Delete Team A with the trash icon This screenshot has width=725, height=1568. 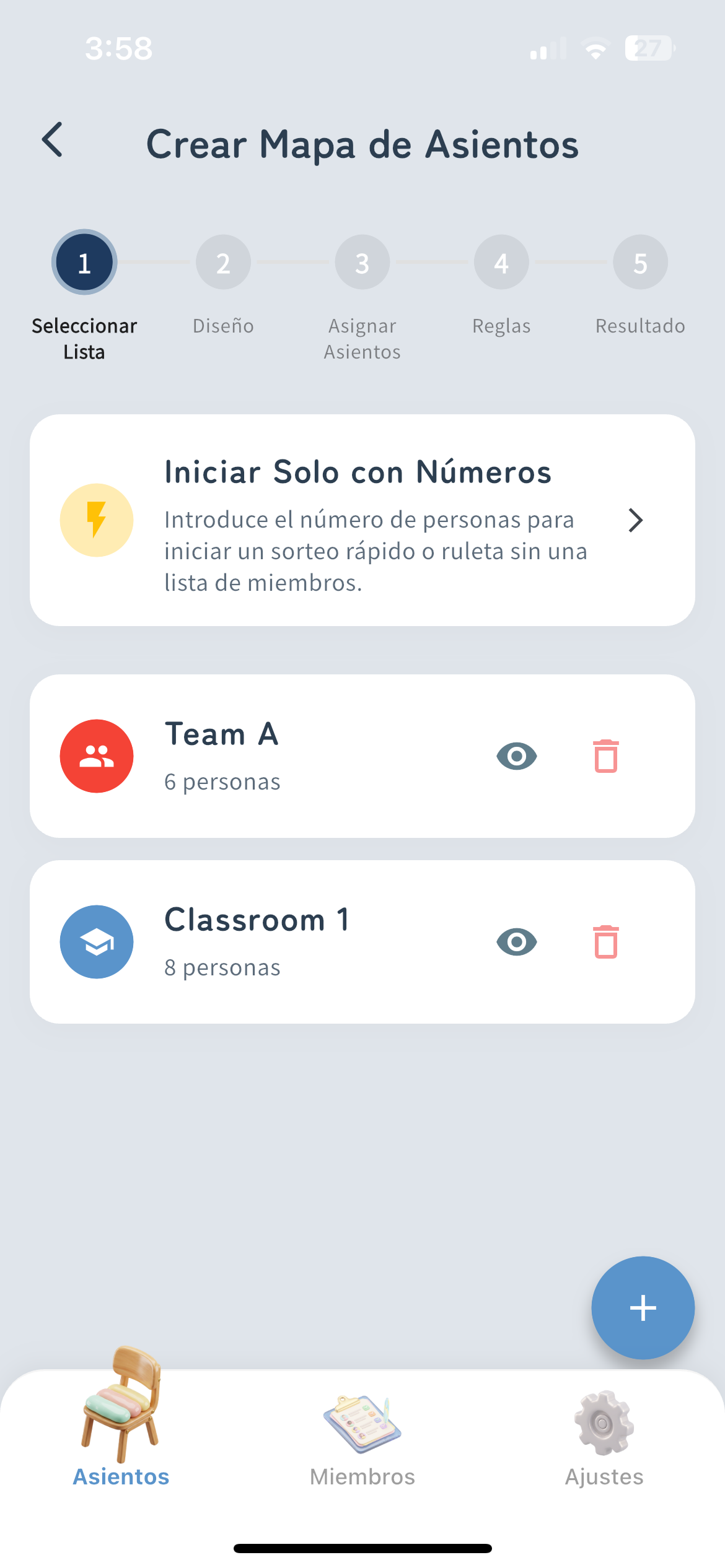click(x=605, y=756)
